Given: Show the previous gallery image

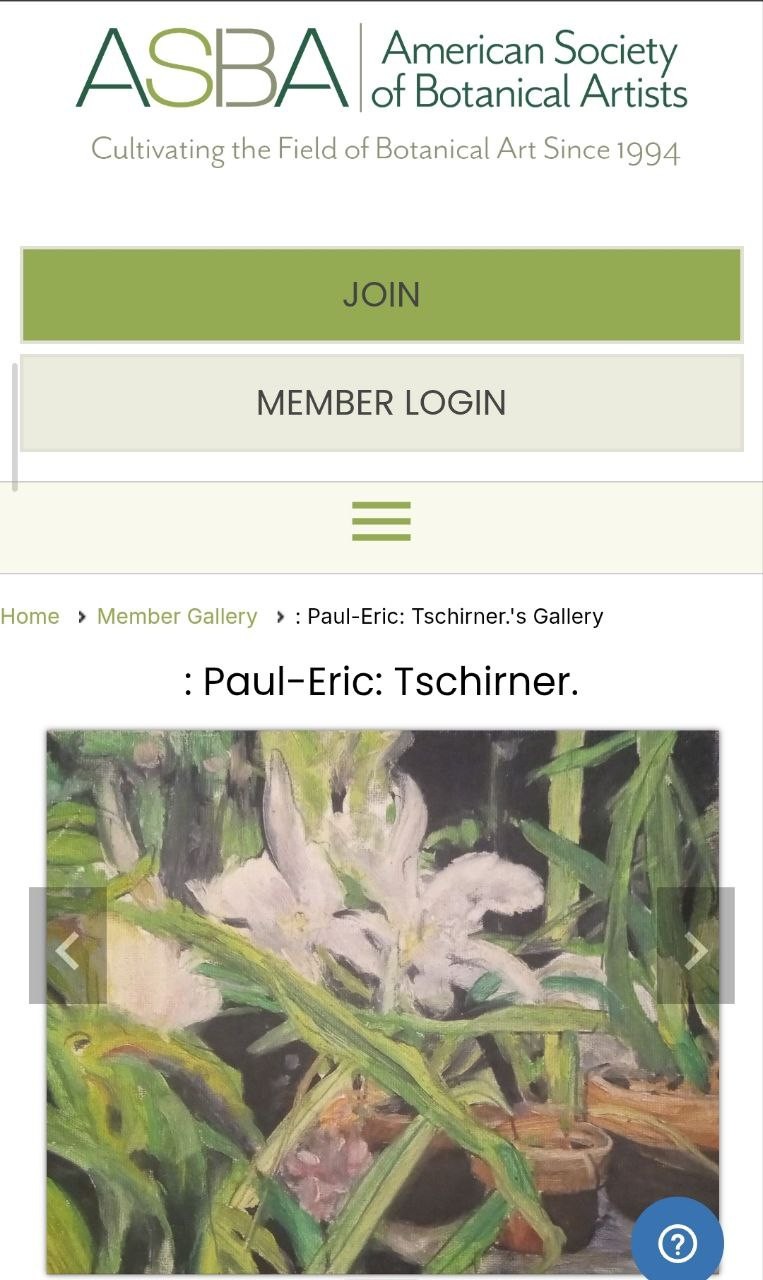Looking at the screenshot, I should click(x=67, y=946).
